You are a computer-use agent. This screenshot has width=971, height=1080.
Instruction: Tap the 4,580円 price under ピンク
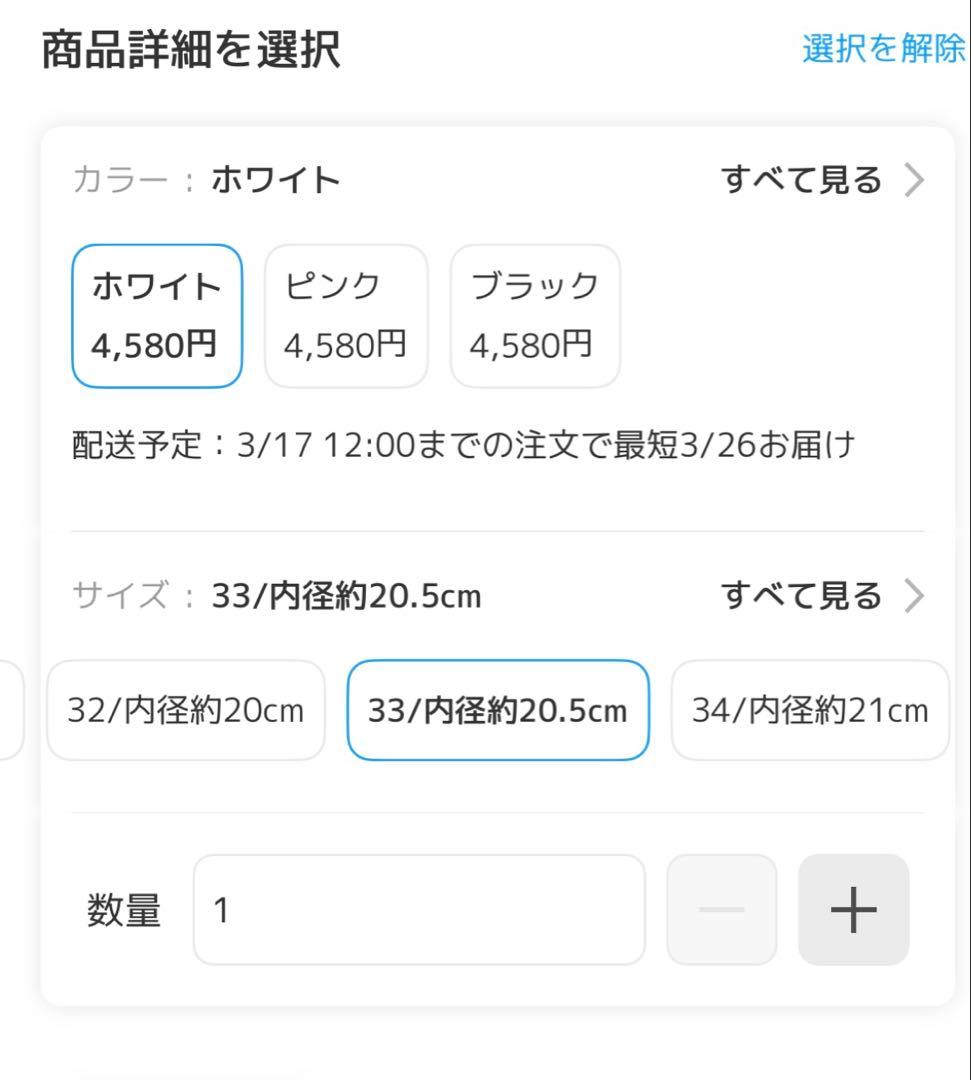[x=345, y=344]
